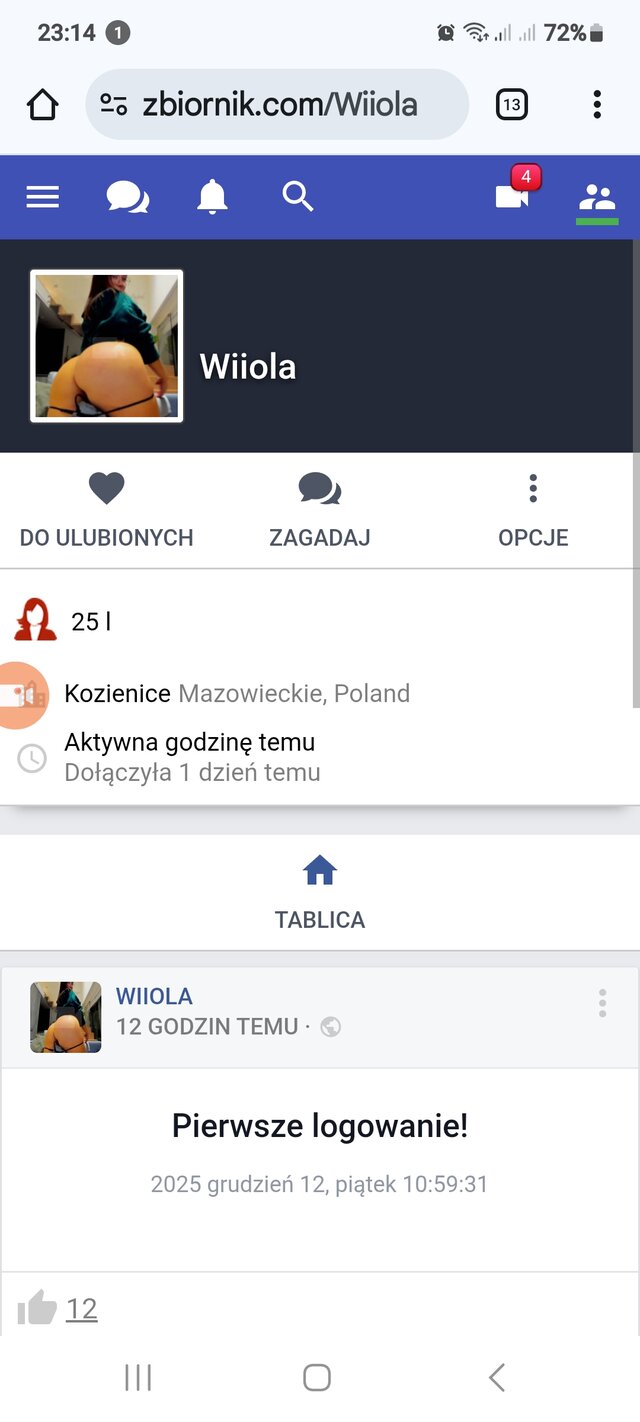This screenshot has width=640, height=1422.
Task: Switch to the Tablica tab
Action: coord(320,892)
